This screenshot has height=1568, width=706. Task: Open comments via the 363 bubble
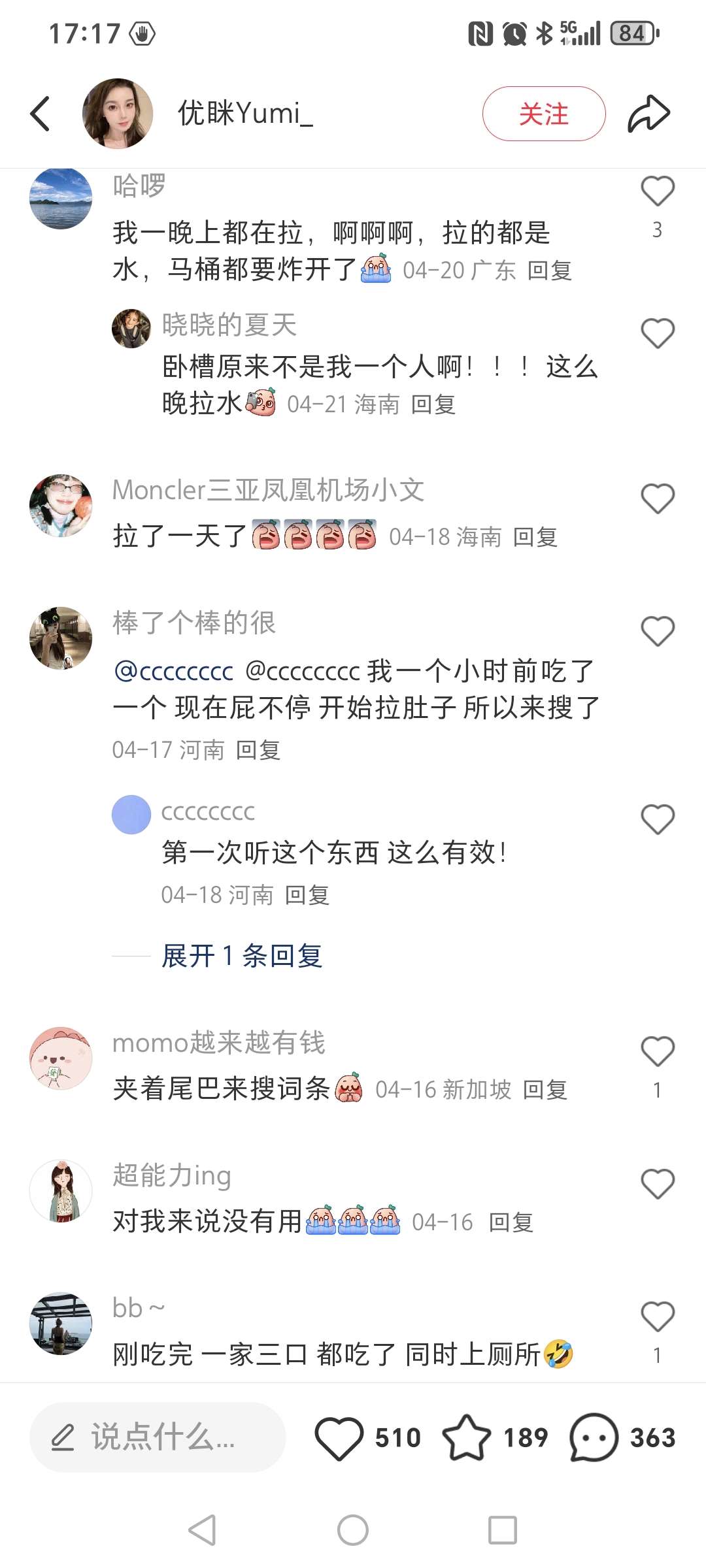pyautogui.click(x=594, y=1438)
